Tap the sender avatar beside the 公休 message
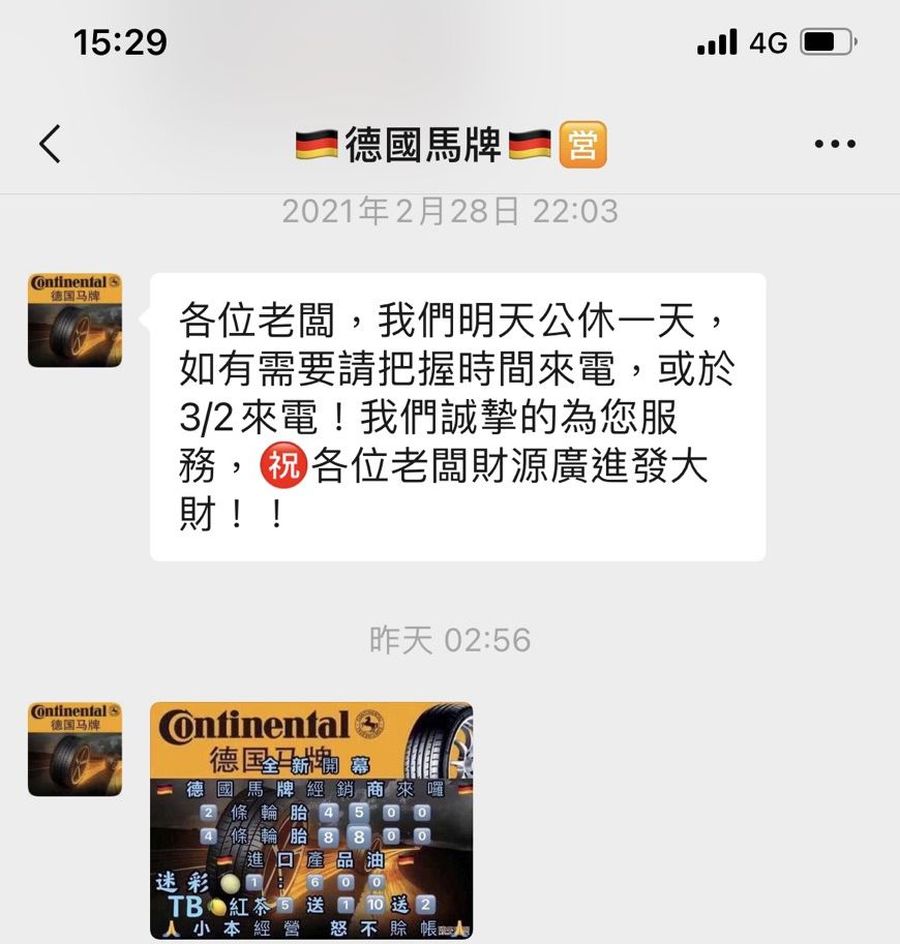Image resolution: width=900 pixels, height=944 pixels. pyautogui.click(x=75, y=320)
